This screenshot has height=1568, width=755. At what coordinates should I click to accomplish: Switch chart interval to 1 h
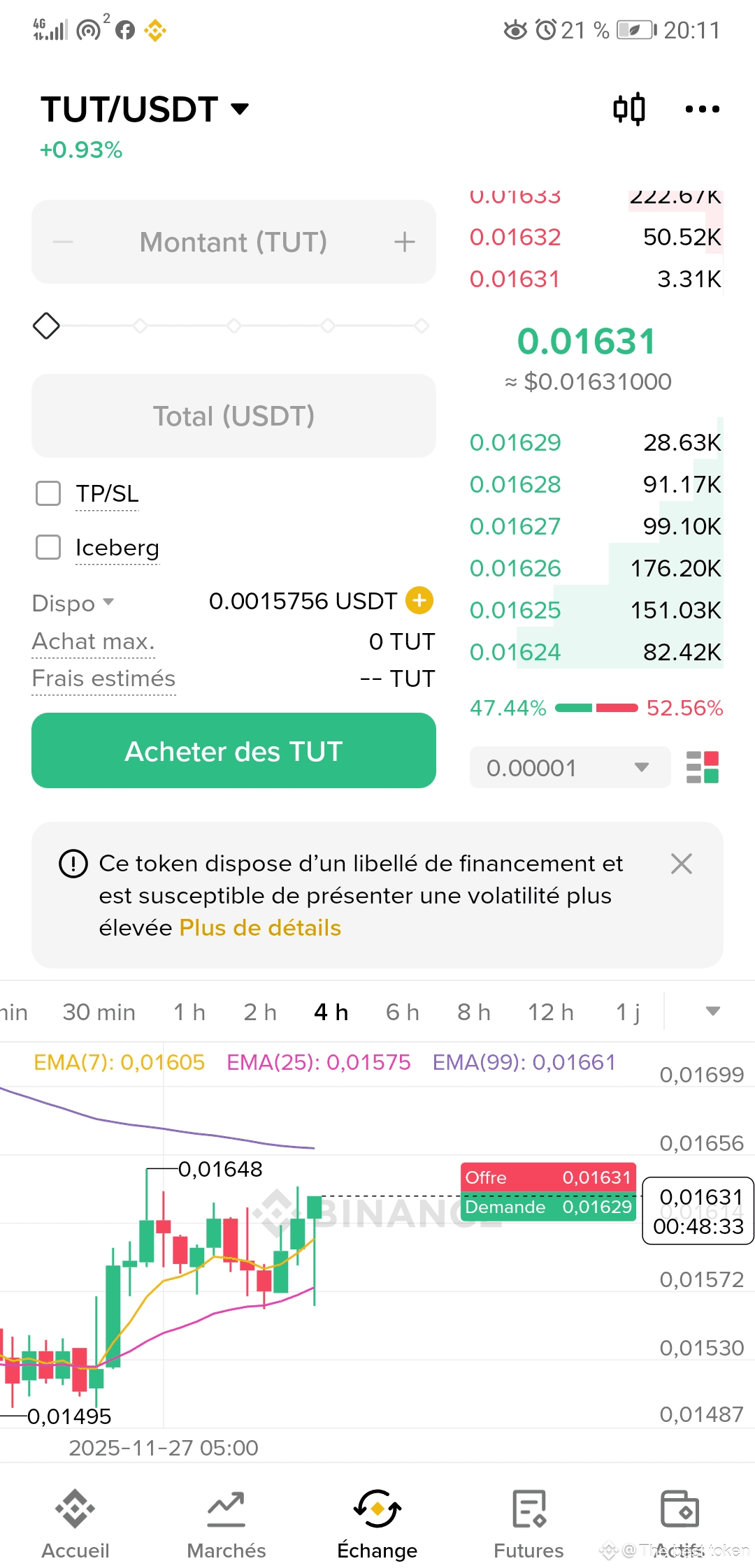[x=189, y=1012]
